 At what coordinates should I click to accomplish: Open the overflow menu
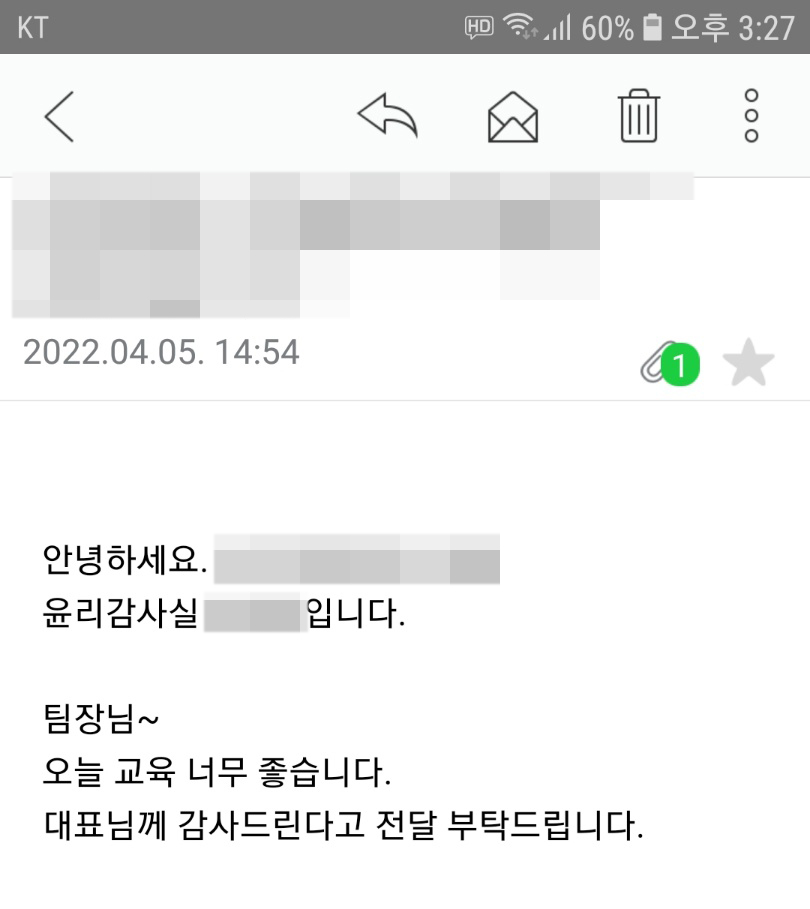coord(752,117)
